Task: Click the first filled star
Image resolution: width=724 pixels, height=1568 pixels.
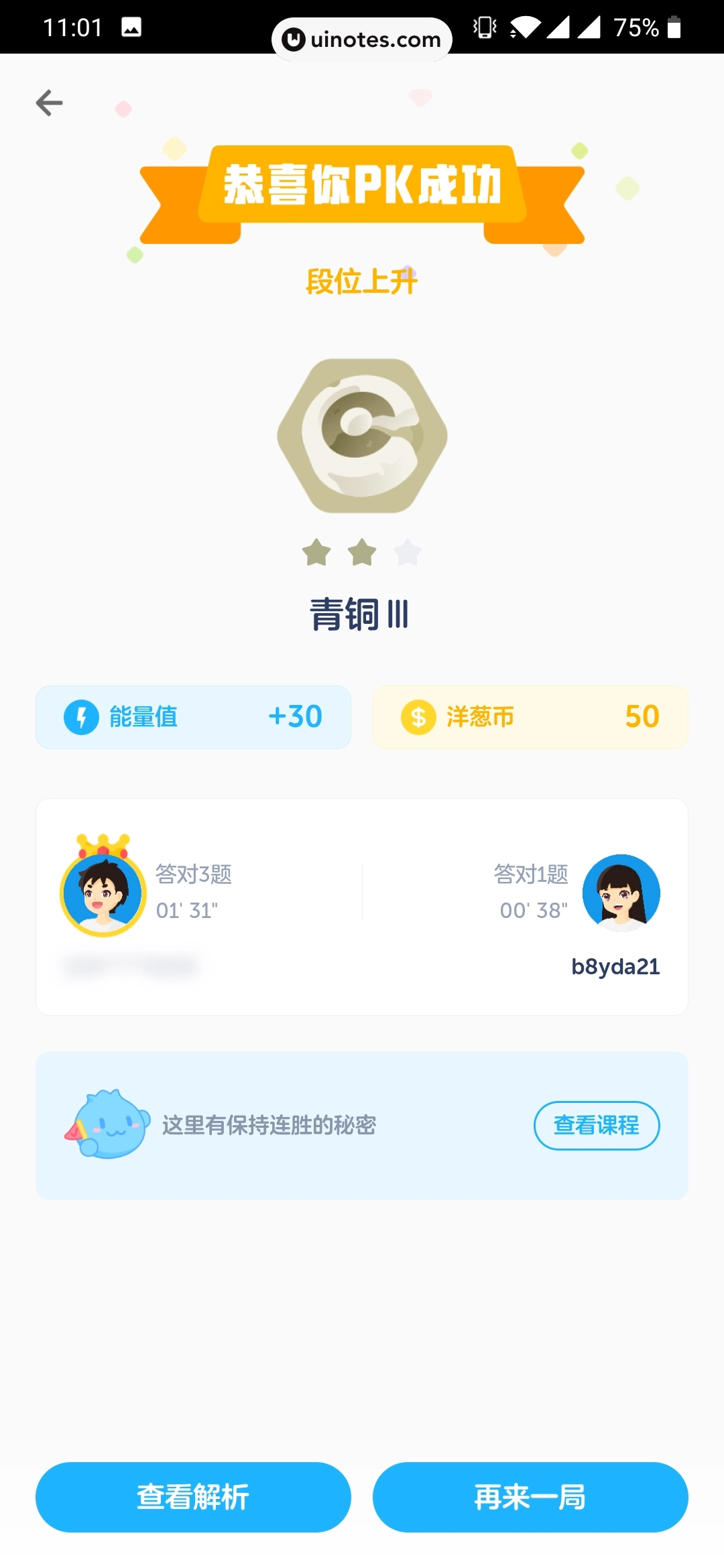Action: click(316, 552)
